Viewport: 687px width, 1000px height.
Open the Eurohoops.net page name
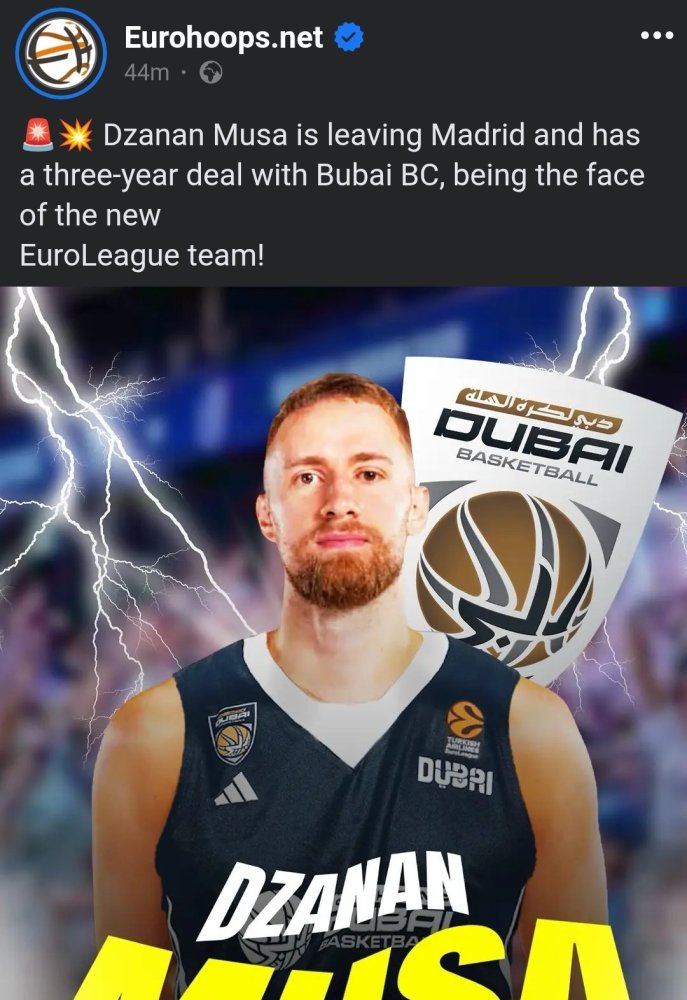[223, 38]
